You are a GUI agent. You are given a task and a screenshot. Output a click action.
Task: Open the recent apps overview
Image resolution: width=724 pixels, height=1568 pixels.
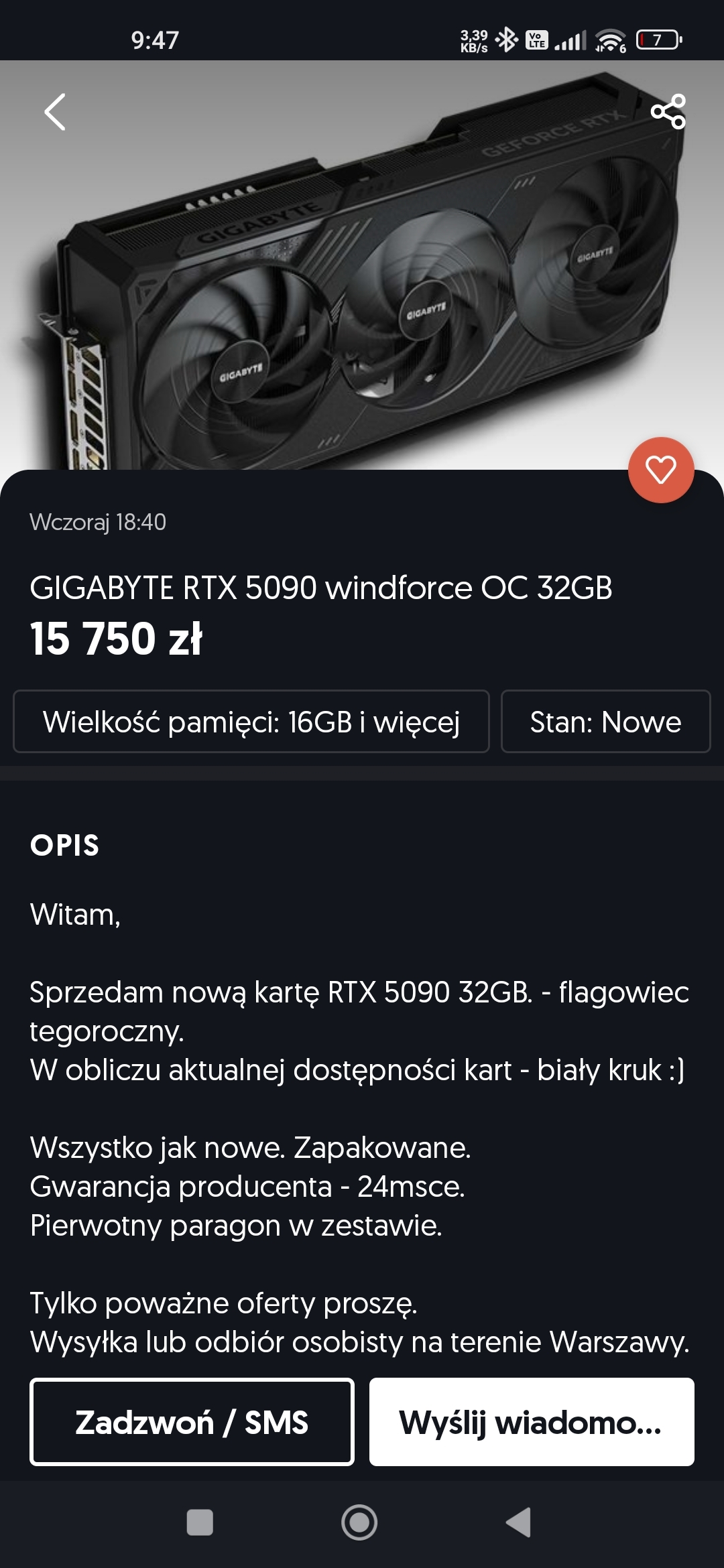click(200, 1522)
